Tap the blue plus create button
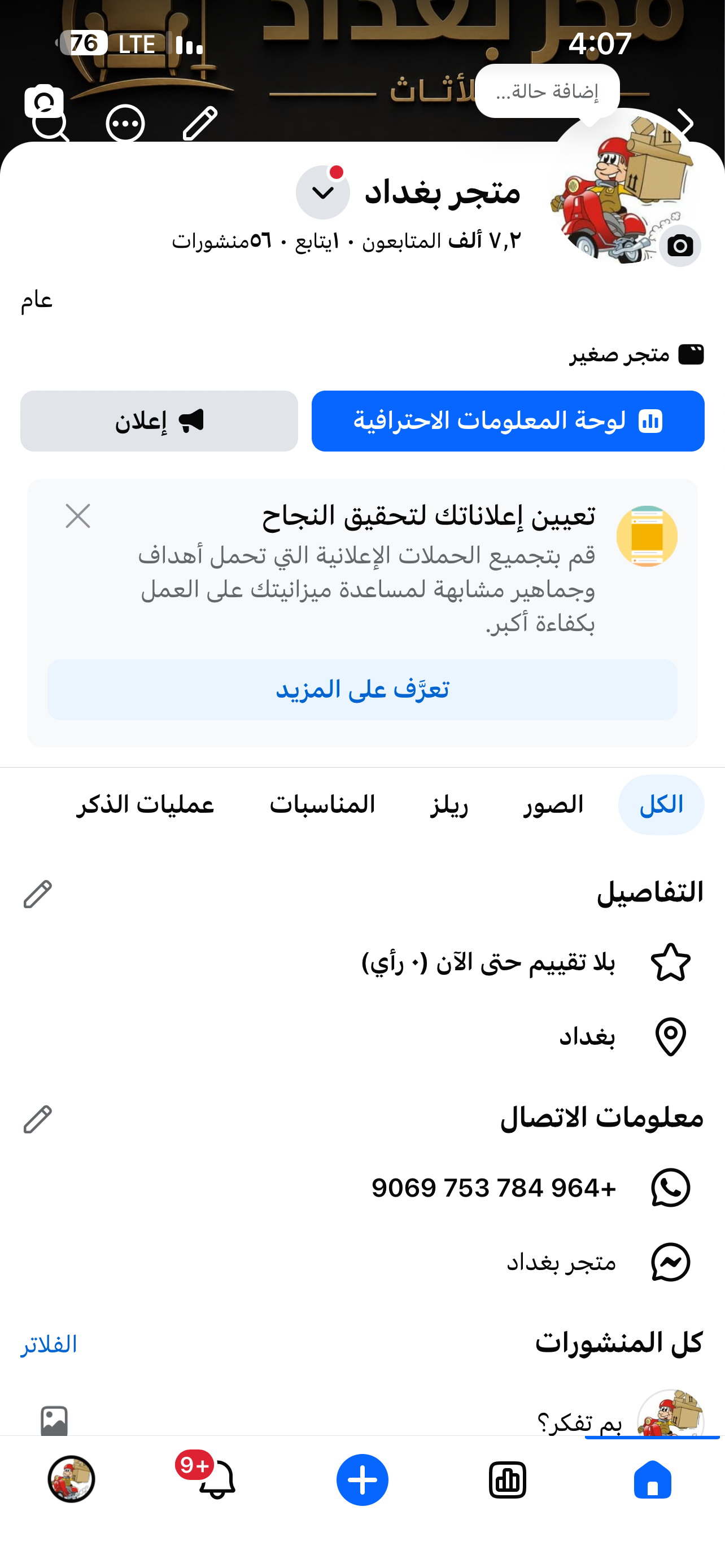 coord(362,1480)
